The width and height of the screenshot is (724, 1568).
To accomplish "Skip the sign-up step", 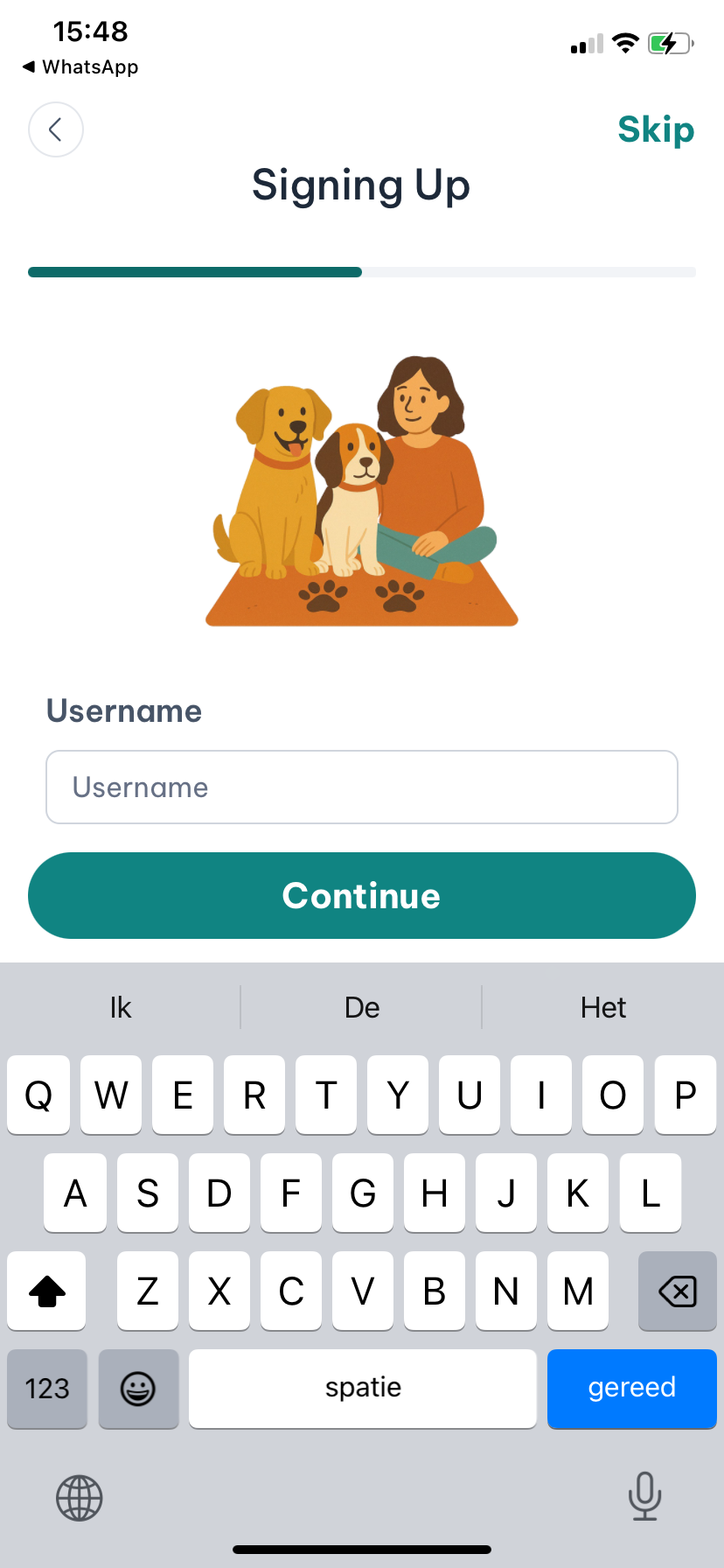I will (655, 129).
